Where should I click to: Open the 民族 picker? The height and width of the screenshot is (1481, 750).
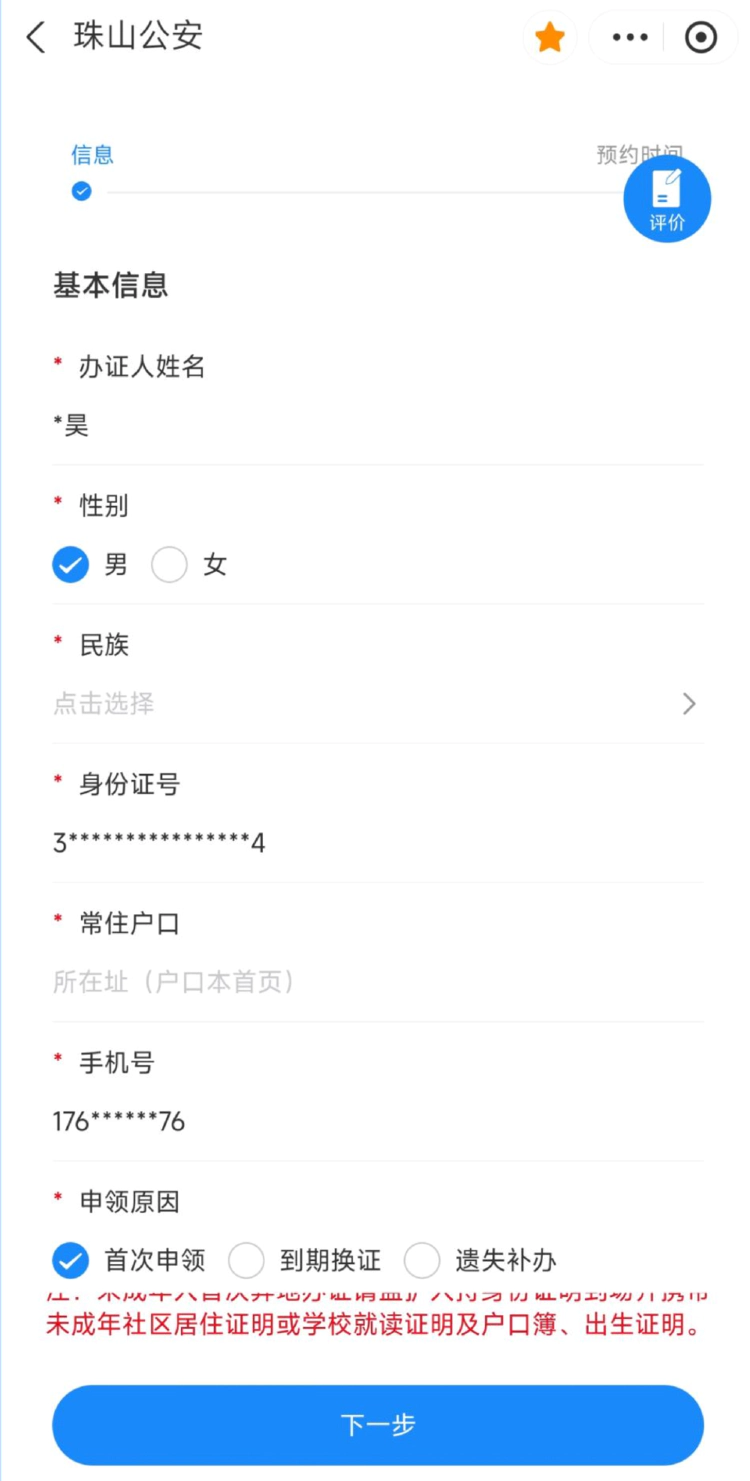(x=377, y=704)
